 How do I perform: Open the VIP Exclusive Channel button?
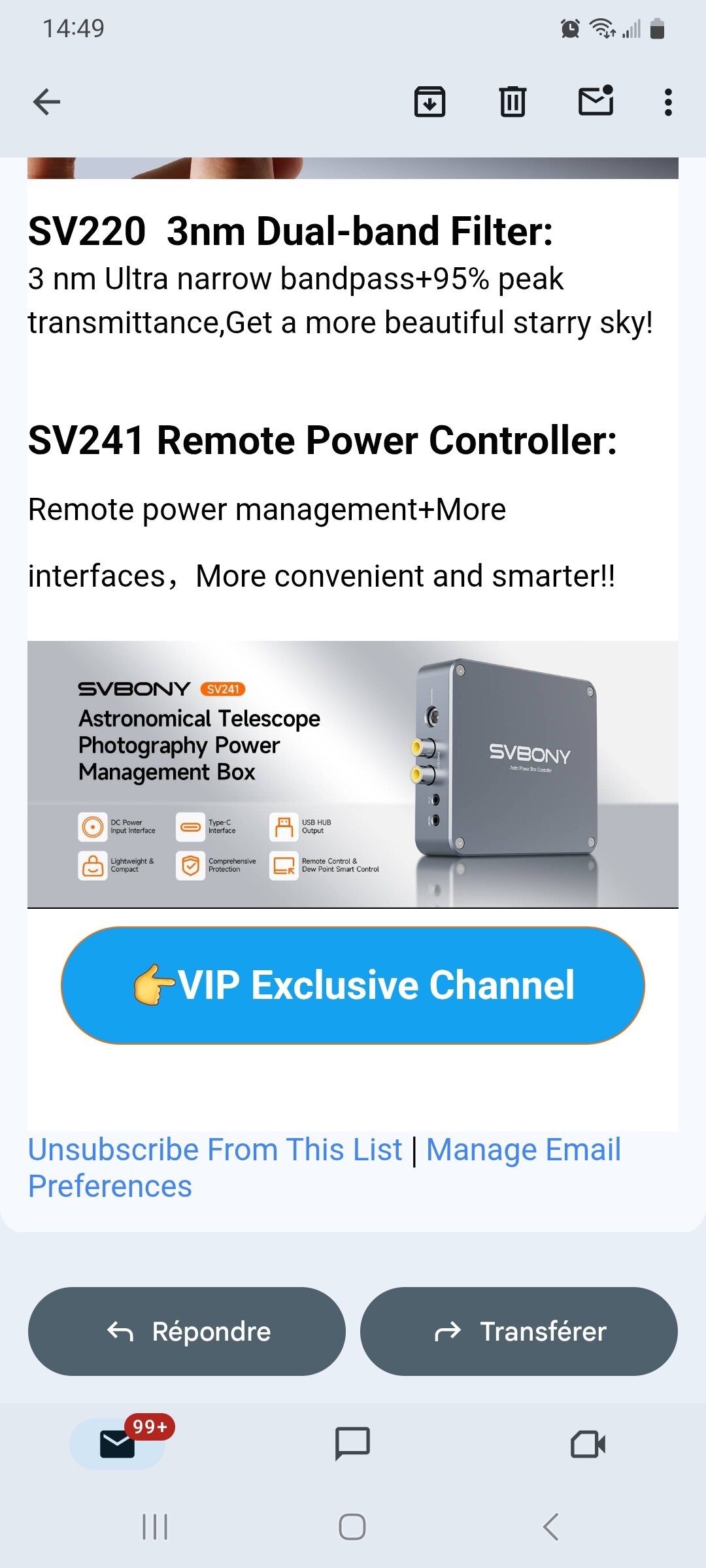click(353, 985)
